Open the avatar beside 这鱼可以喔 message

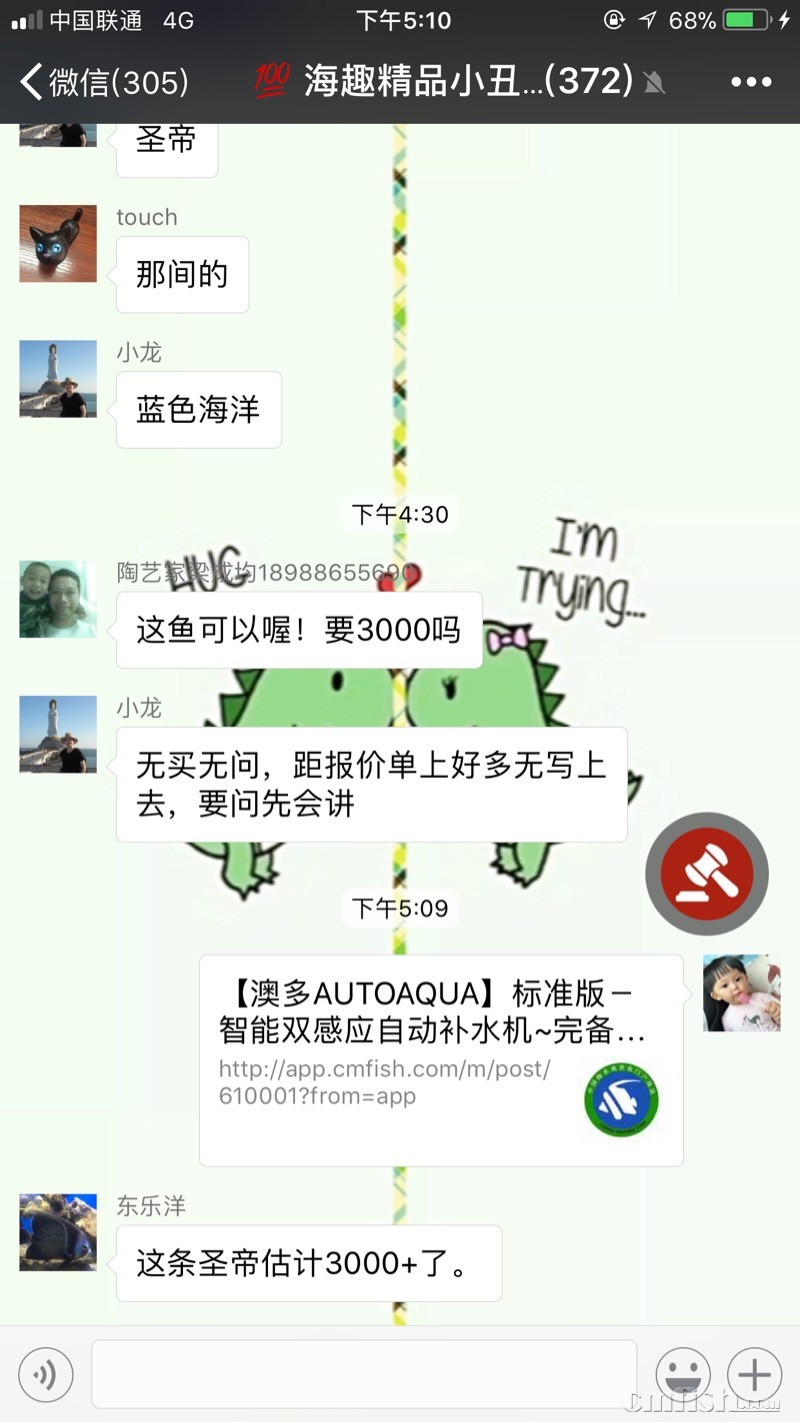pos(58,599)
